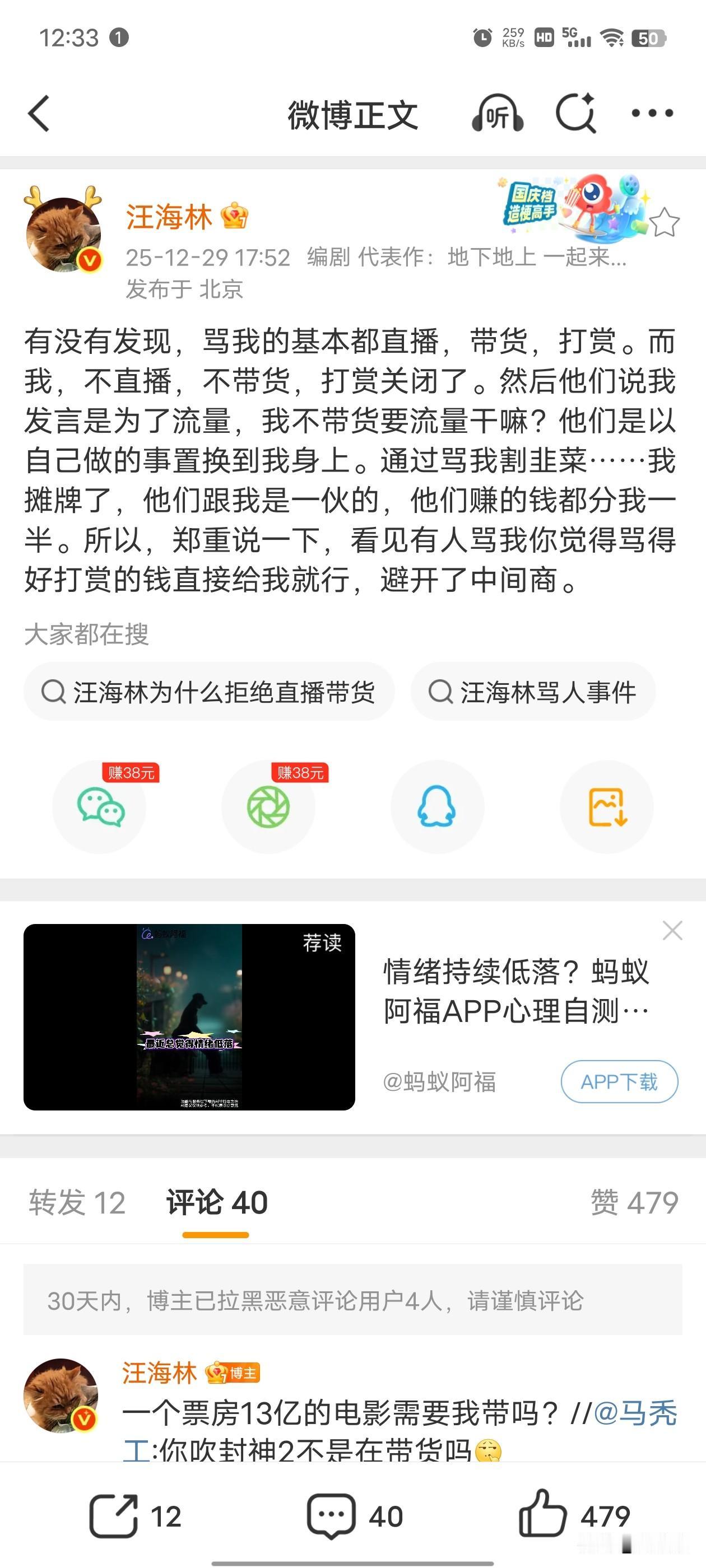This screenshot has width=706, height=1568.
Task: Share the post to WeChat
Action: [x=100, y=807]
